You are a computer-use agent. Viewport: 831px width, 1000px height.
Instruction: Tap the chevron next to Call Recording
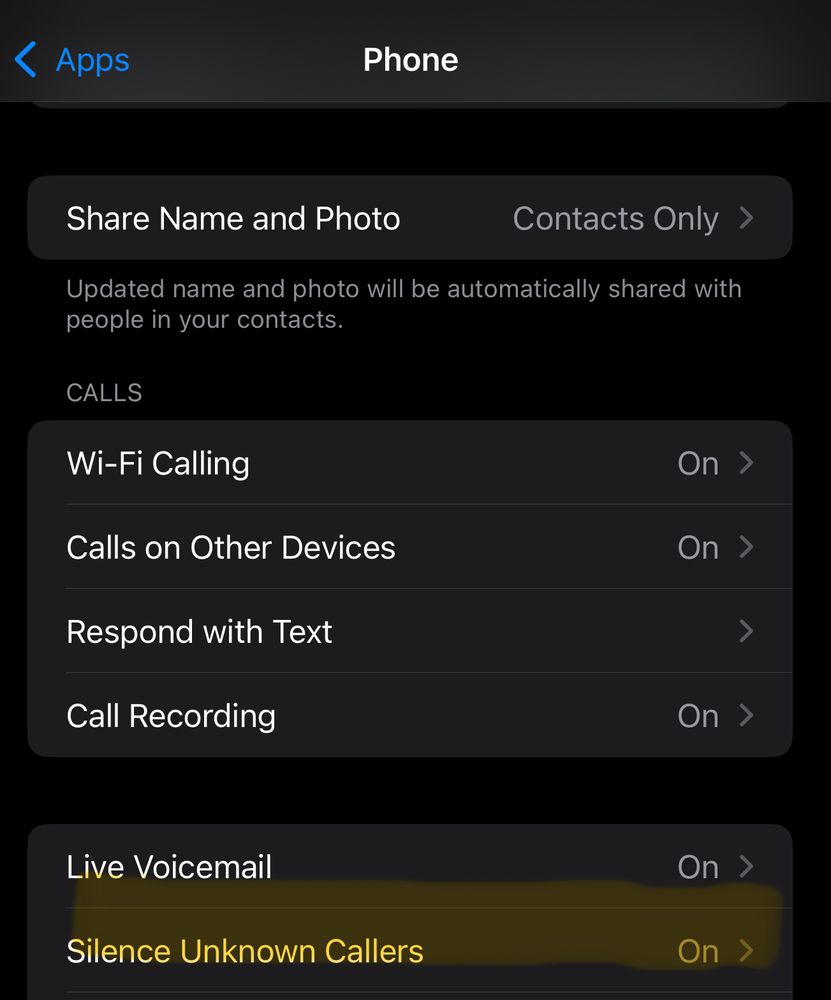click(x=744, y=716)
